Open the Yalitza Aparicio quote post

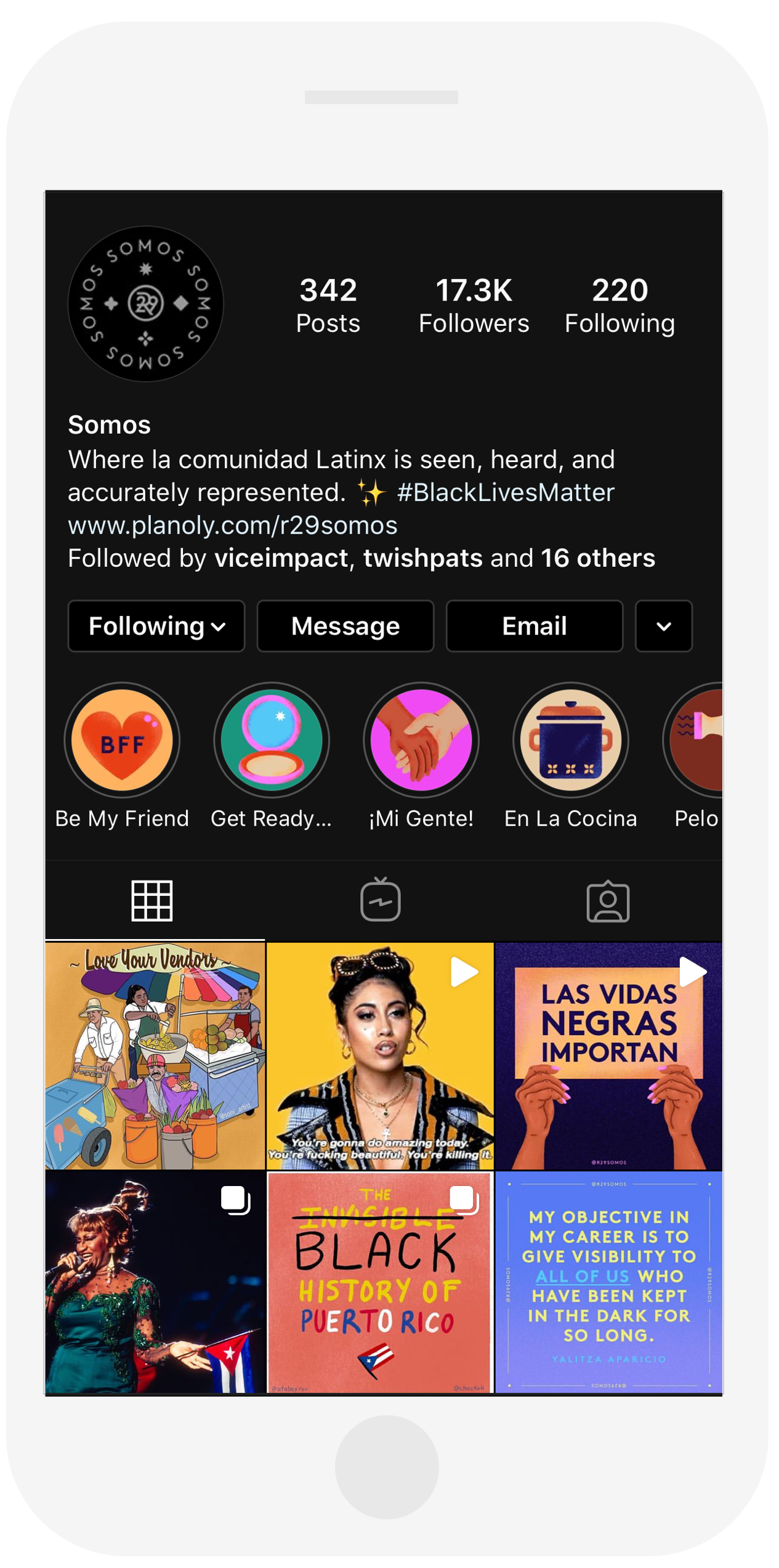point(608,1282)
